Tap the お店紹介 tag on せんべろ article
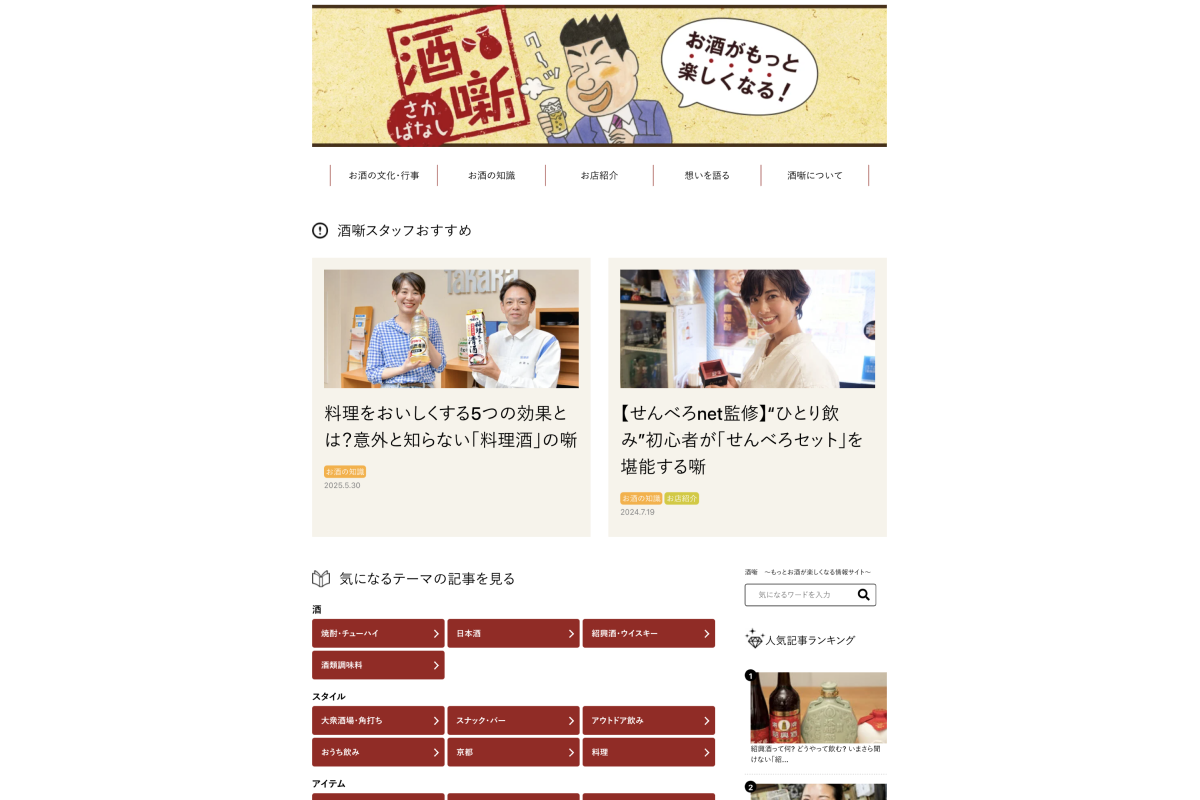 click(x=682, y=498)
